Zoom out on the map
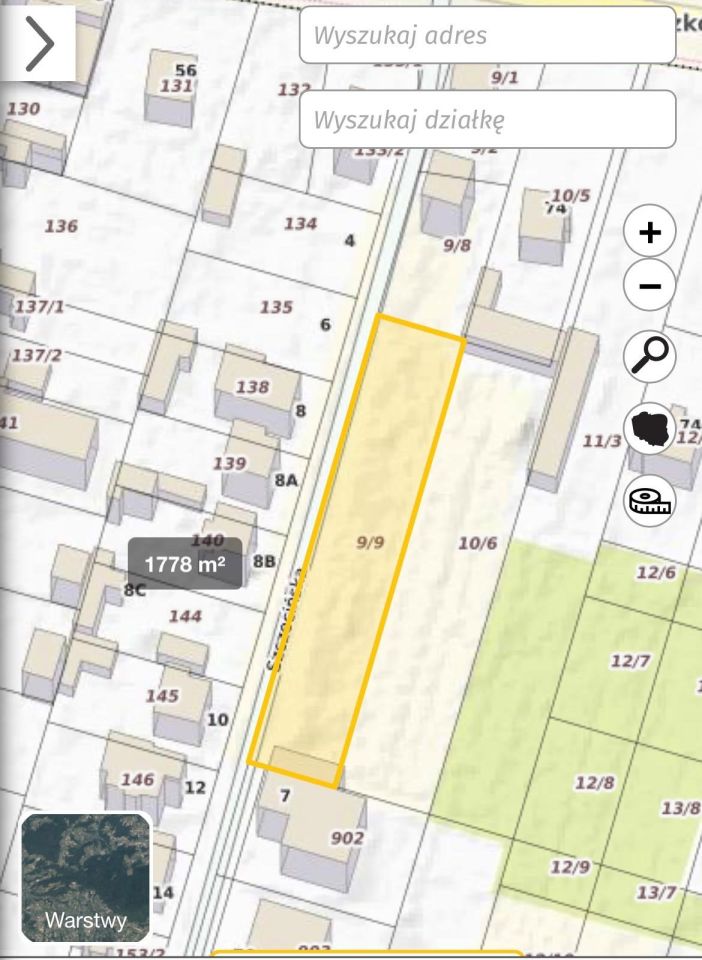Screen dimensions: 702x960 pyautogui.click(x=650, y=287)
